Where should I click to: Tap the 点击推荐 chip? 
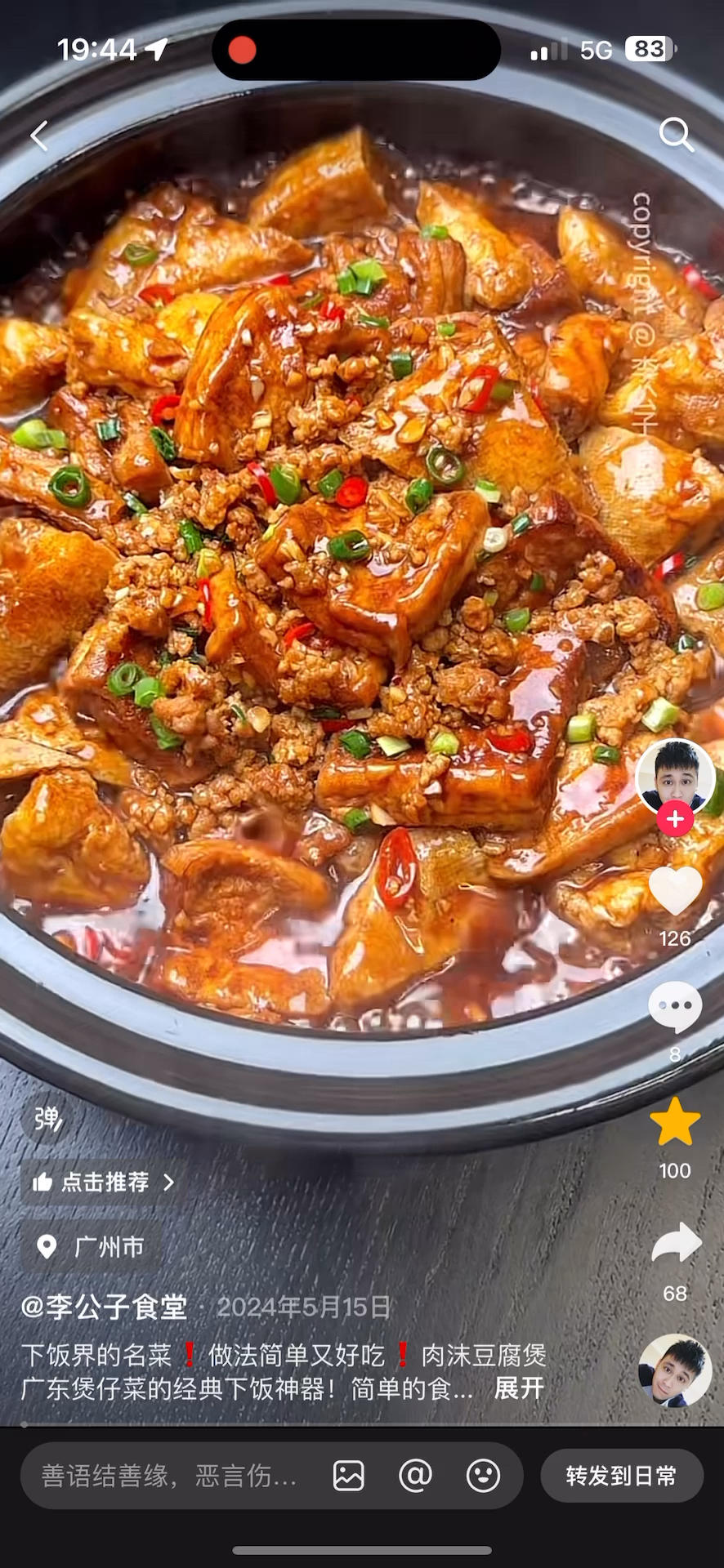(103, 1182)
